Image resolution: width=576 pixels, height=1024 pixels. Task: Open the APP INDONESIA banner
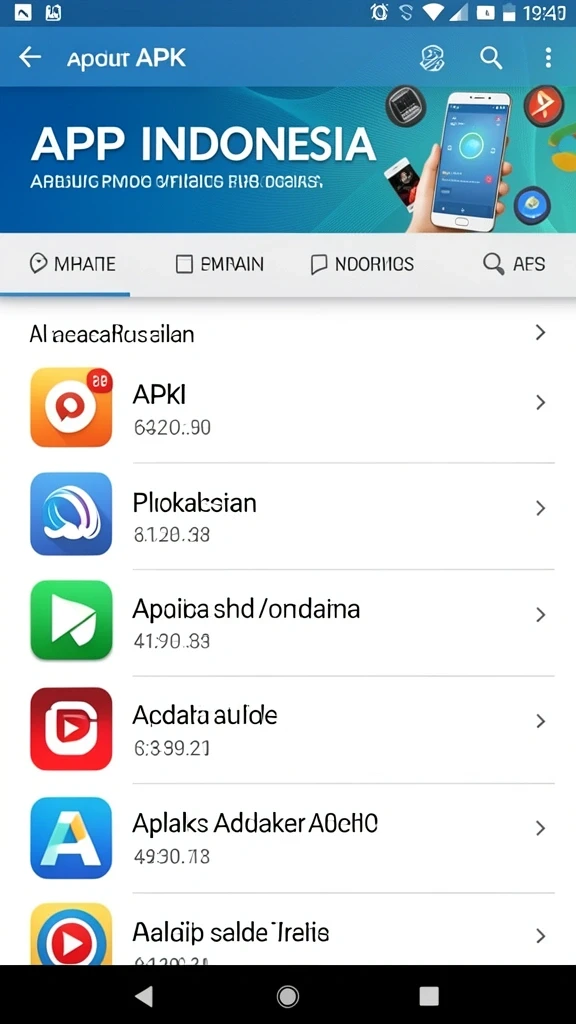click(x=288, y=159)
